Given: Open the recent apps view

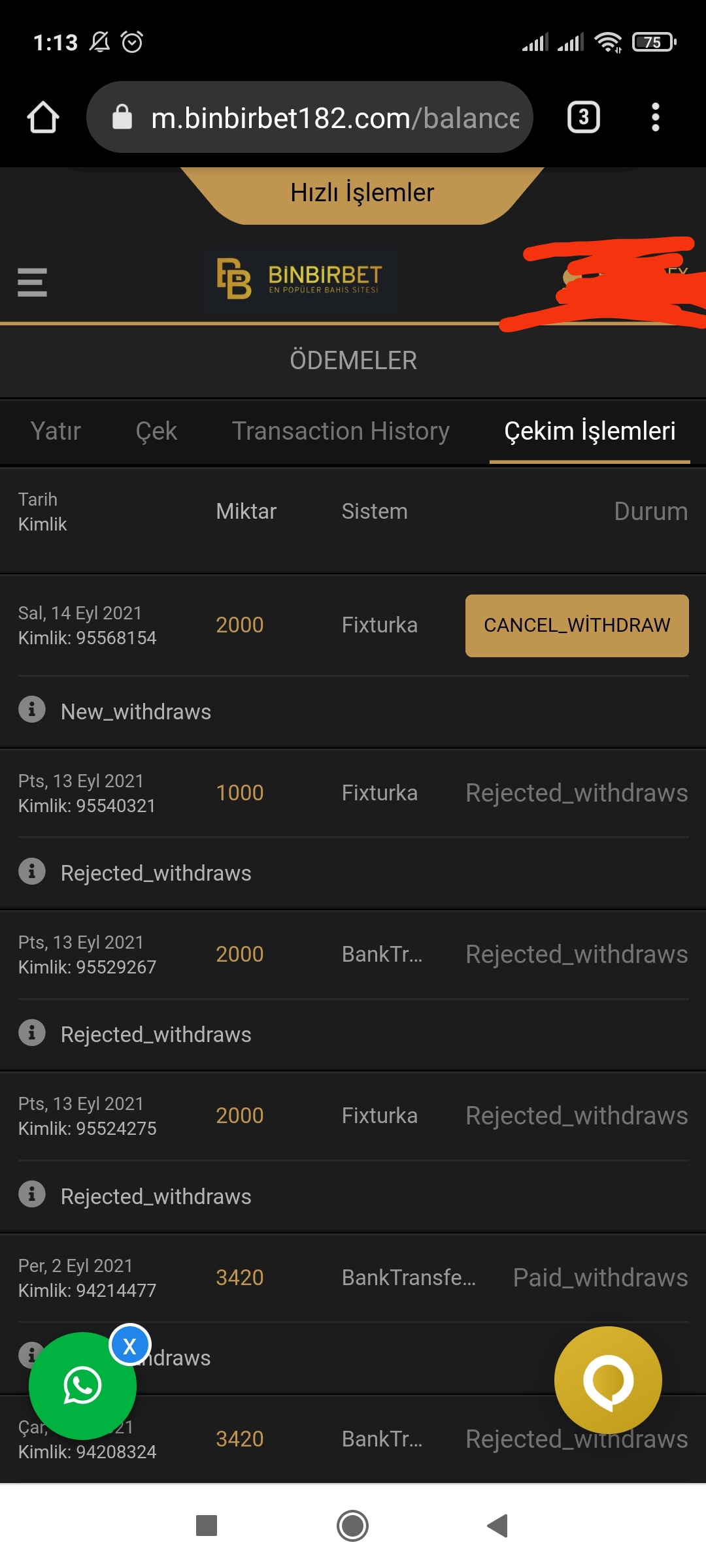Looking at the screenshot, I should [x=207, y=1526].
